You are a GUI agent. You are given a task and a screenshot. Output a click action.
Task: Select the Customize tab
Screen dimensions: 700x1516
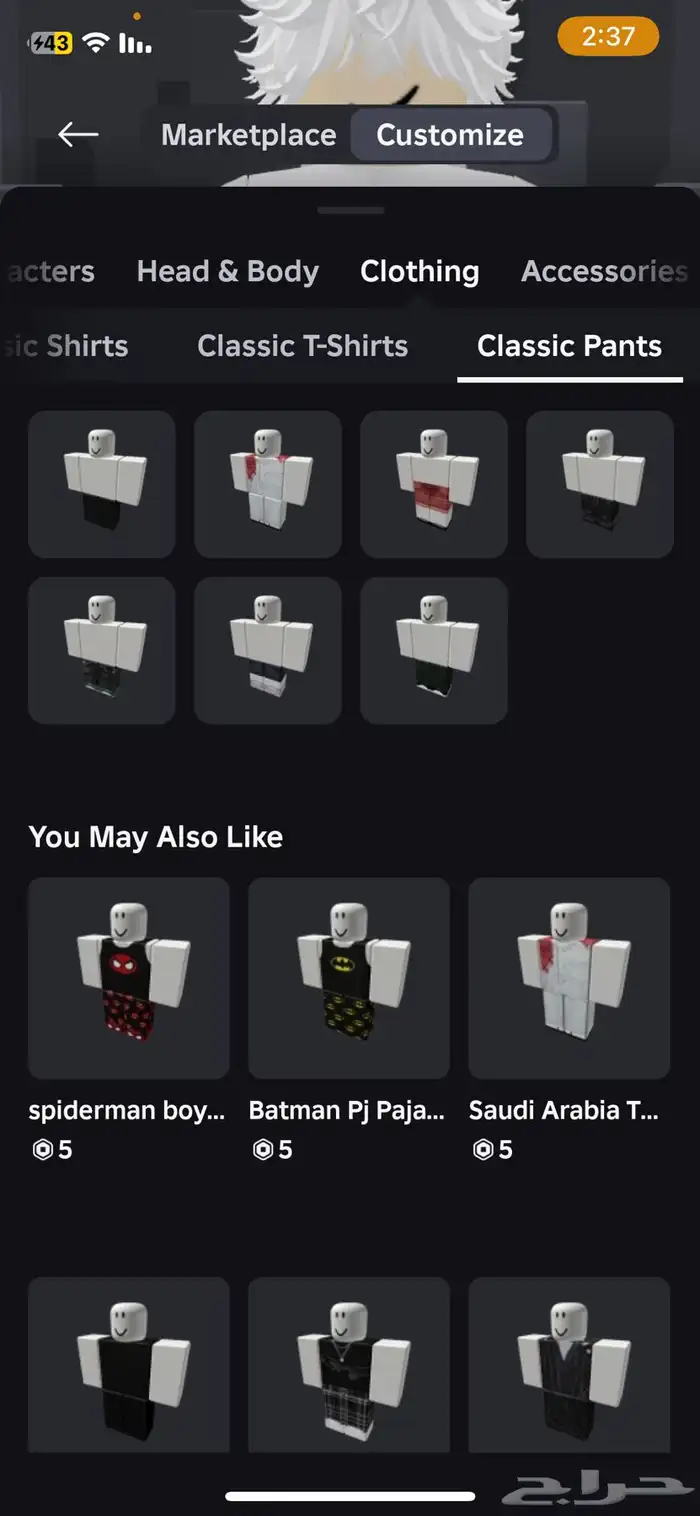(450, 135)
